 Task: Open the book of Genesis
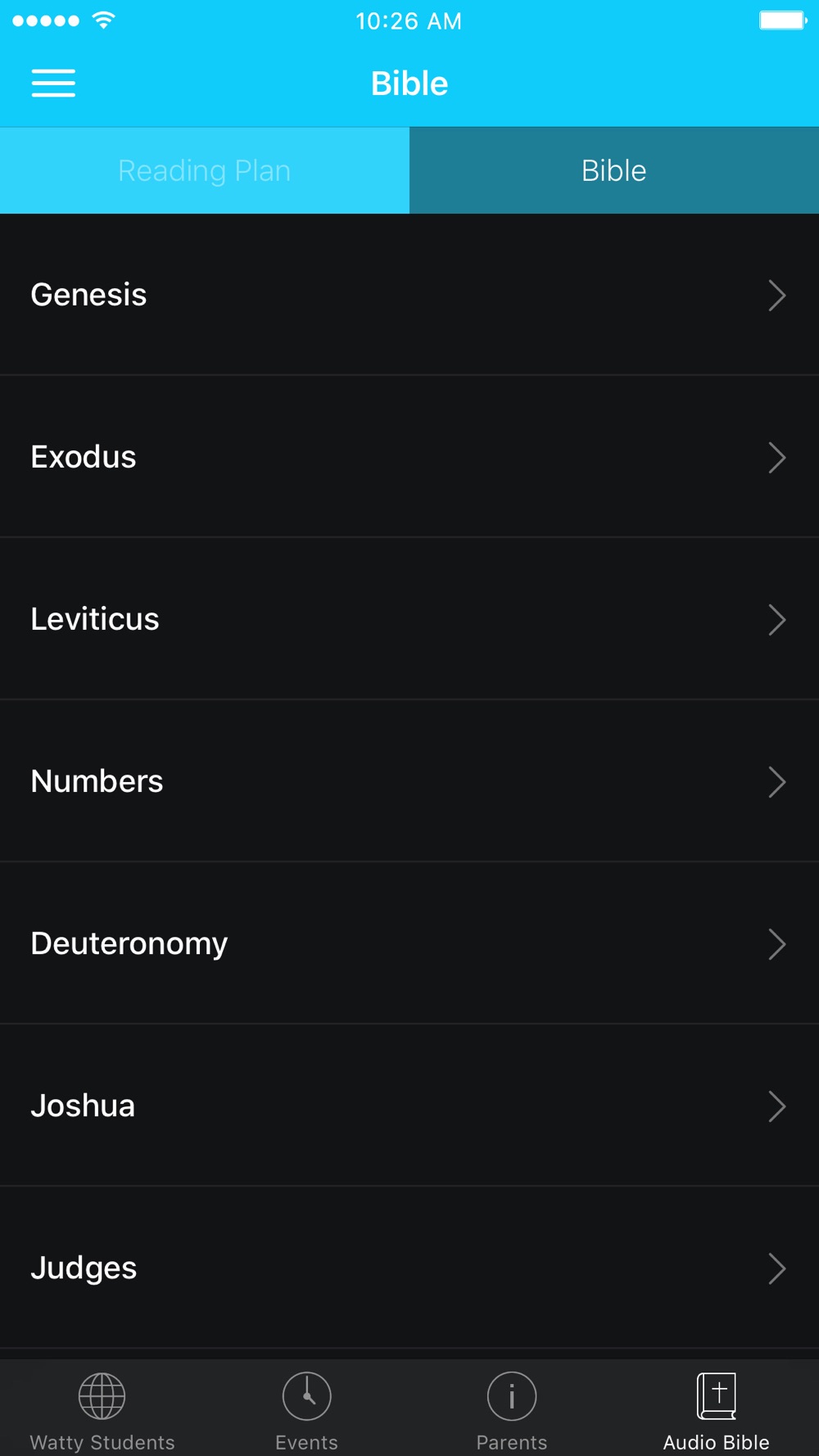(x=409, y=295)
